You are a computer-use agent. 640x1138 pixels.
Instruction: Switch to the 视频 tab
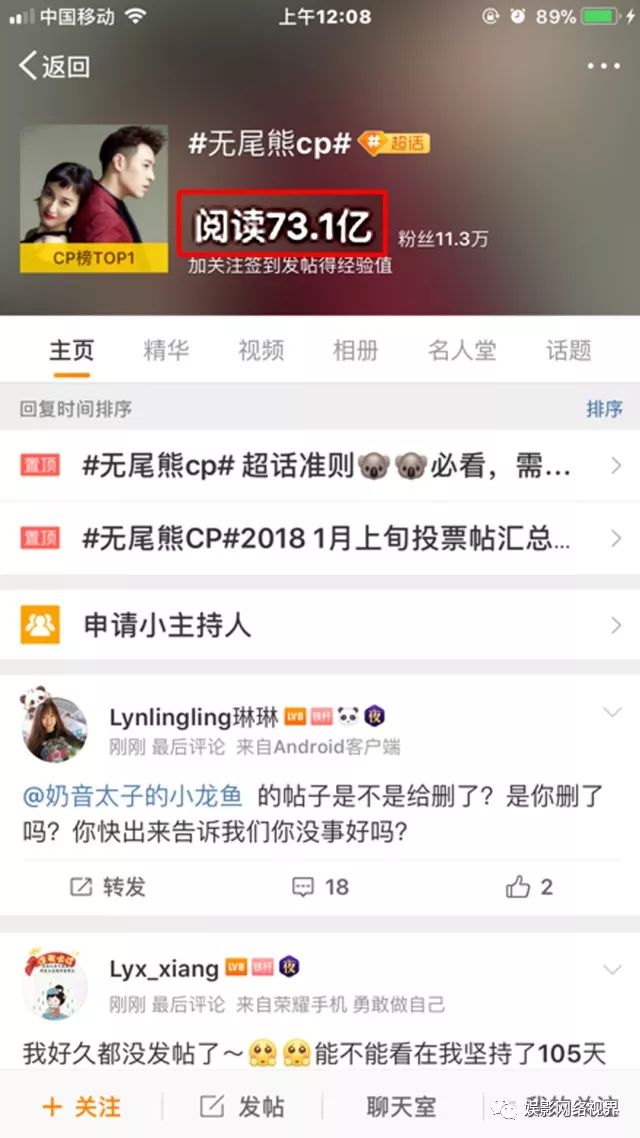tap(261, 350)
